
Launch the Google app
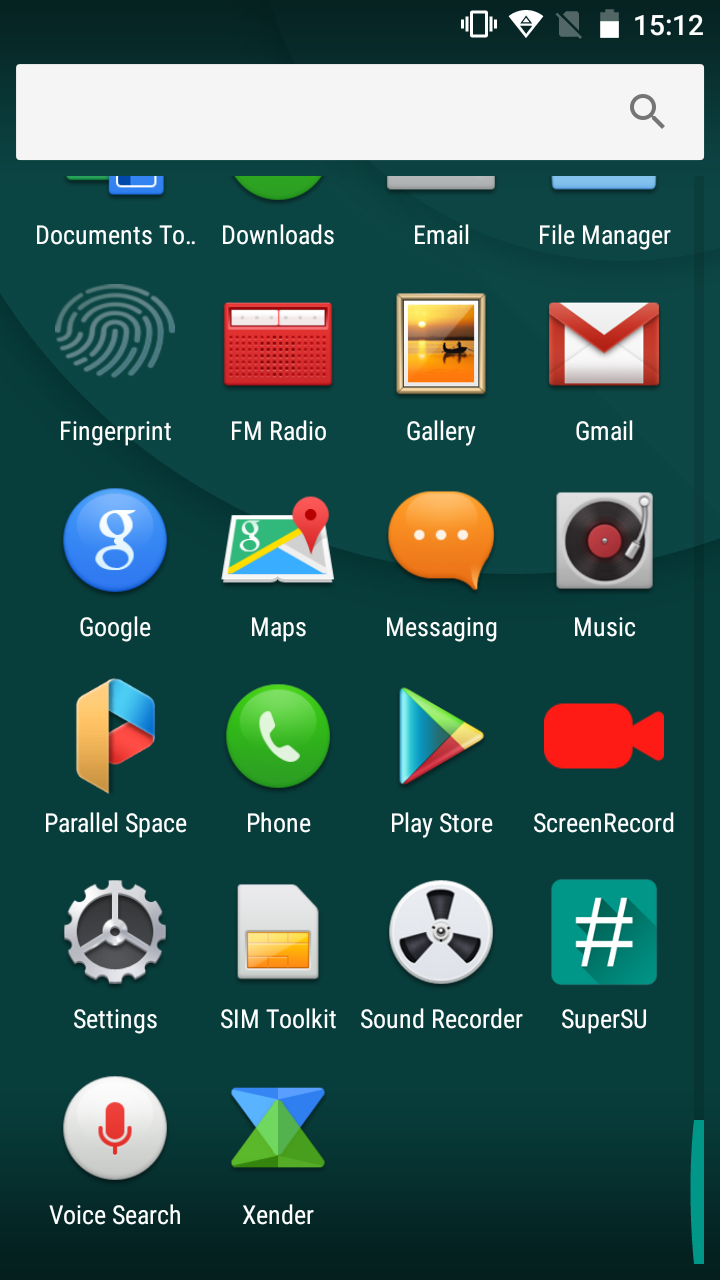(x=115, y=541)
